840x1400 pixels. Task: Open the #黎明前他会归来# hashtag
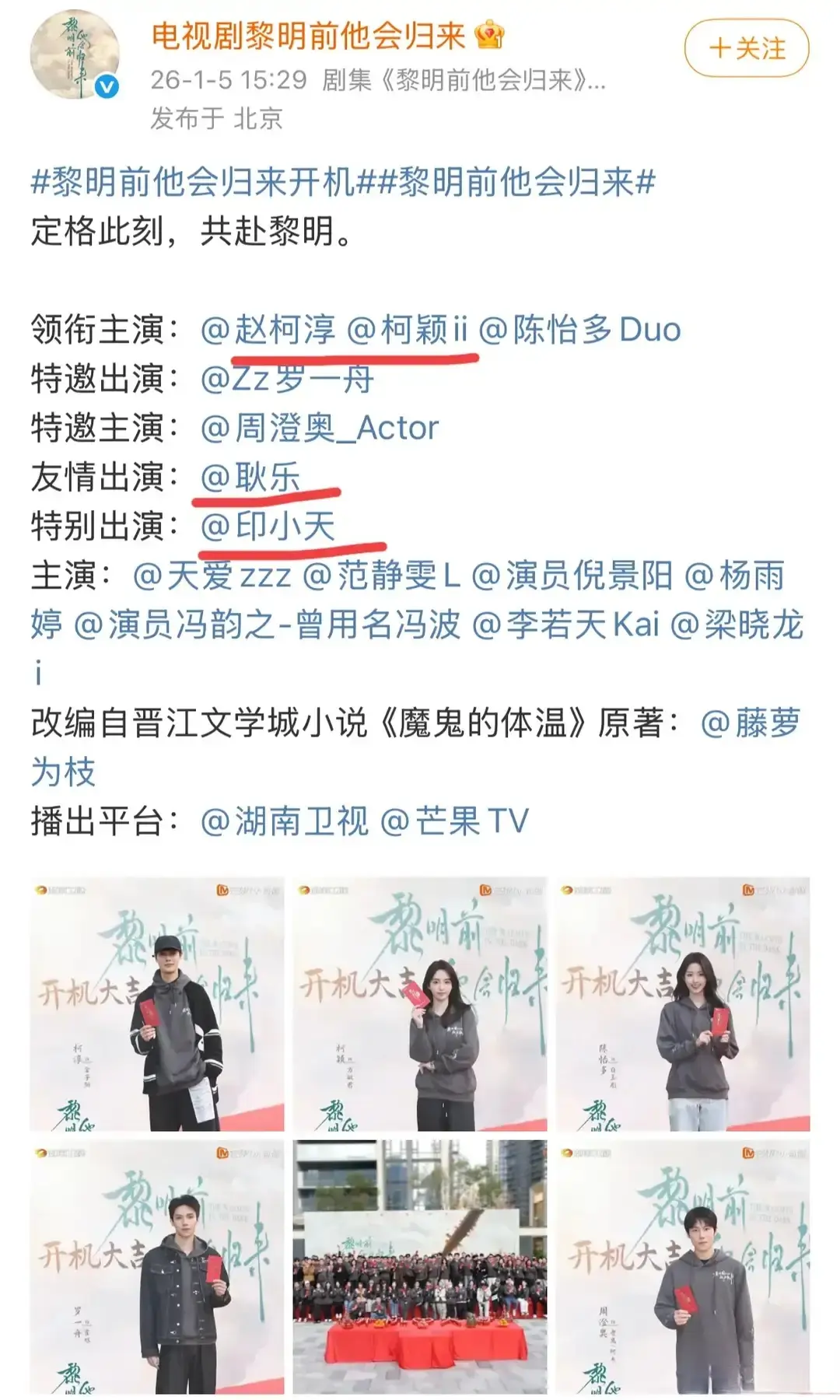click(516, 183)
